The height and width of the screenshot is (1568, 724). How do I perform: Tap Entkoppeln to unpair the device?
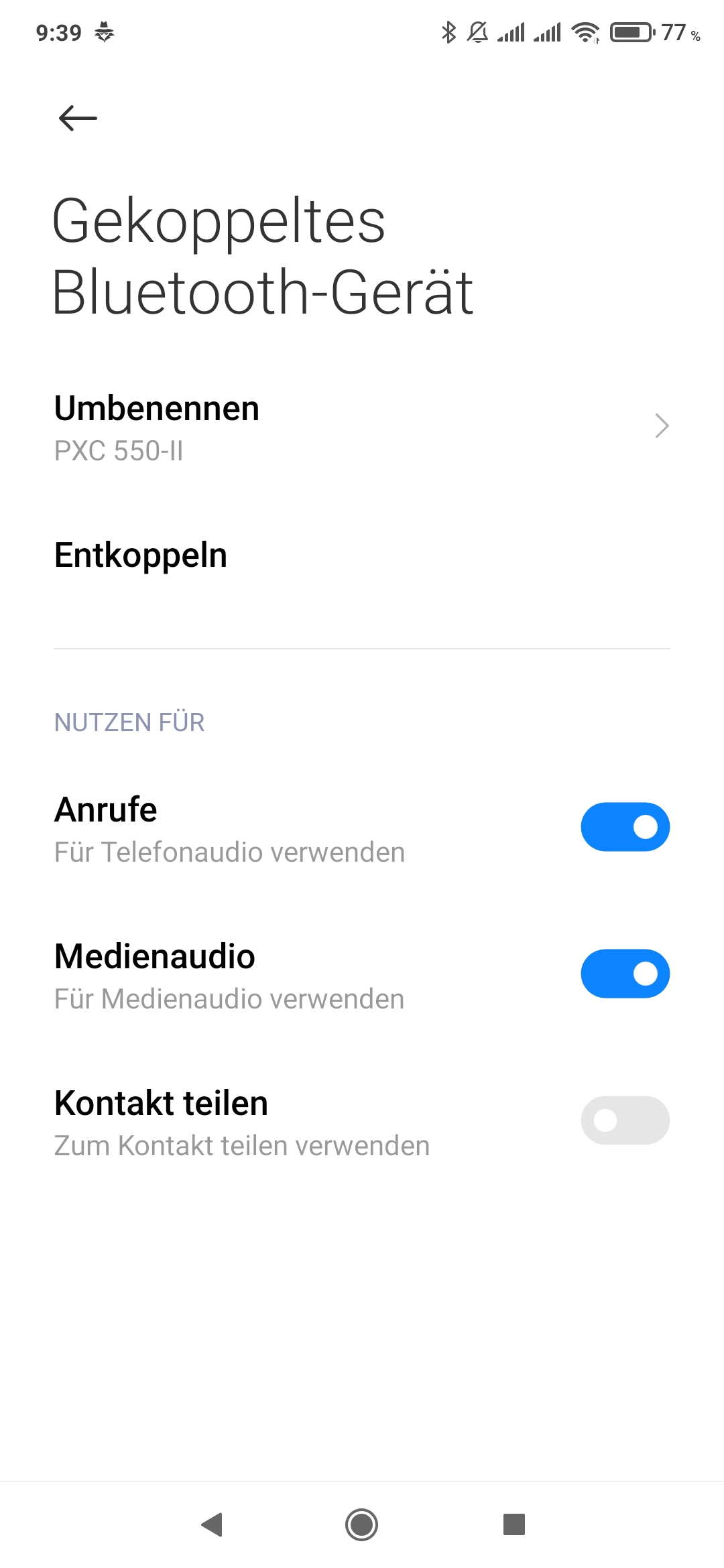tap(362, 556)
